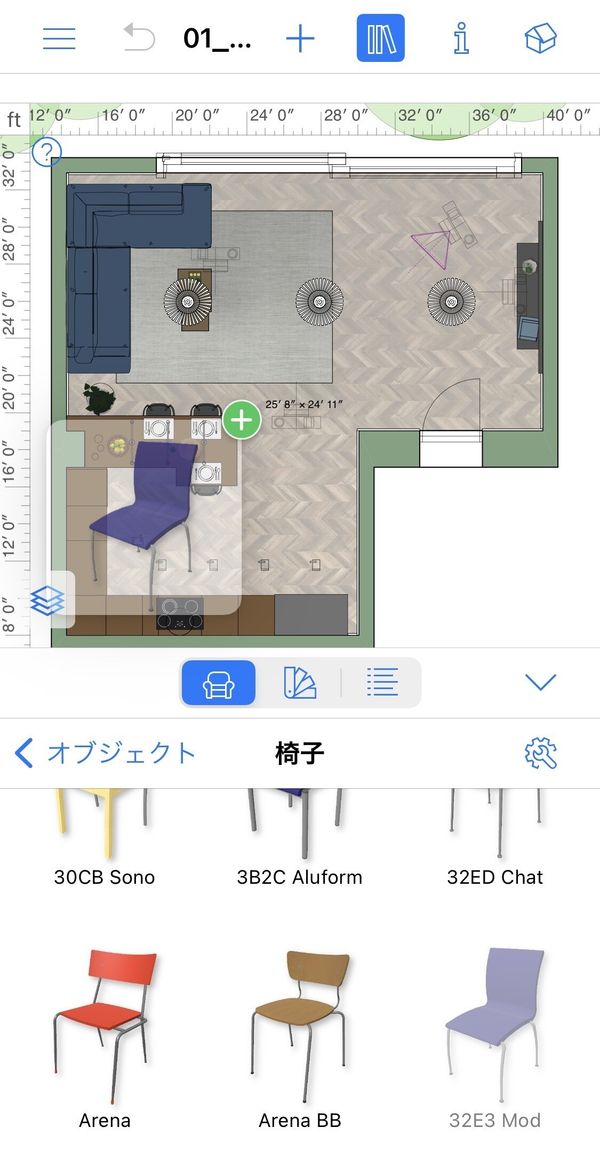Viewport: 600px width, 1167px height.
Task: Tap the green plus to place chair
Action: (242, 421)
